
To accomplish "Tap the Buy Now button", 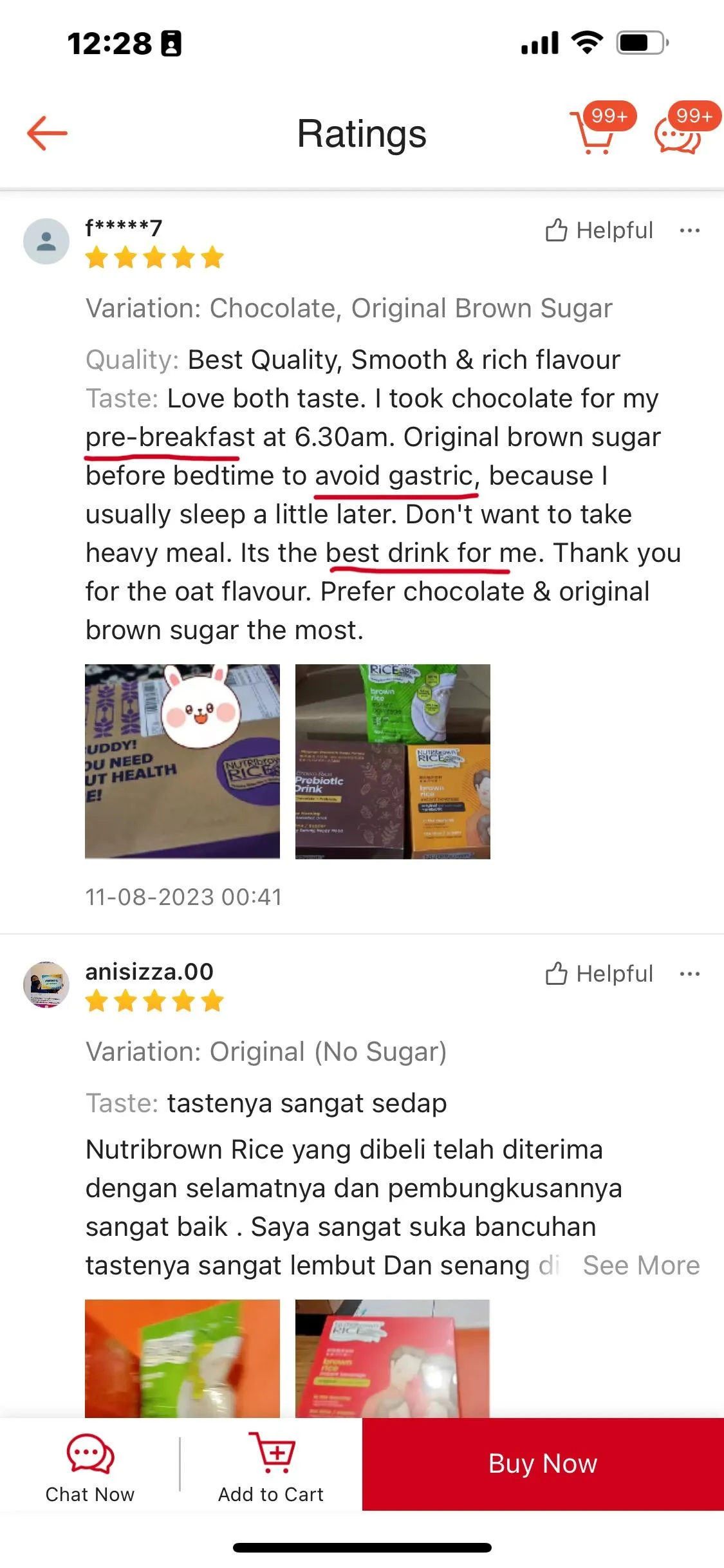I will [x=543, y=1464].
